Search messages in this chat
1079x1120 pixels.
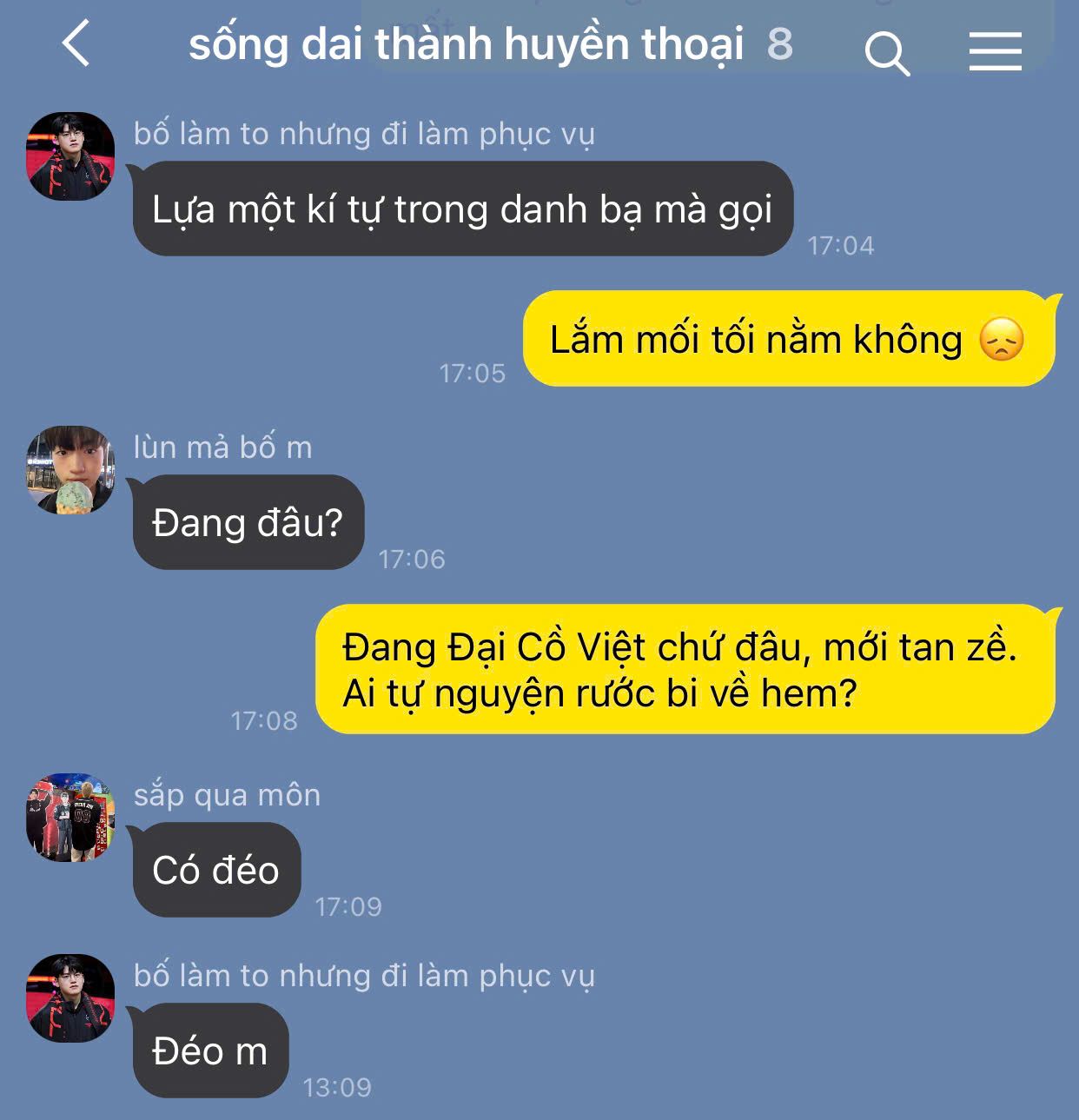[887, 53]
